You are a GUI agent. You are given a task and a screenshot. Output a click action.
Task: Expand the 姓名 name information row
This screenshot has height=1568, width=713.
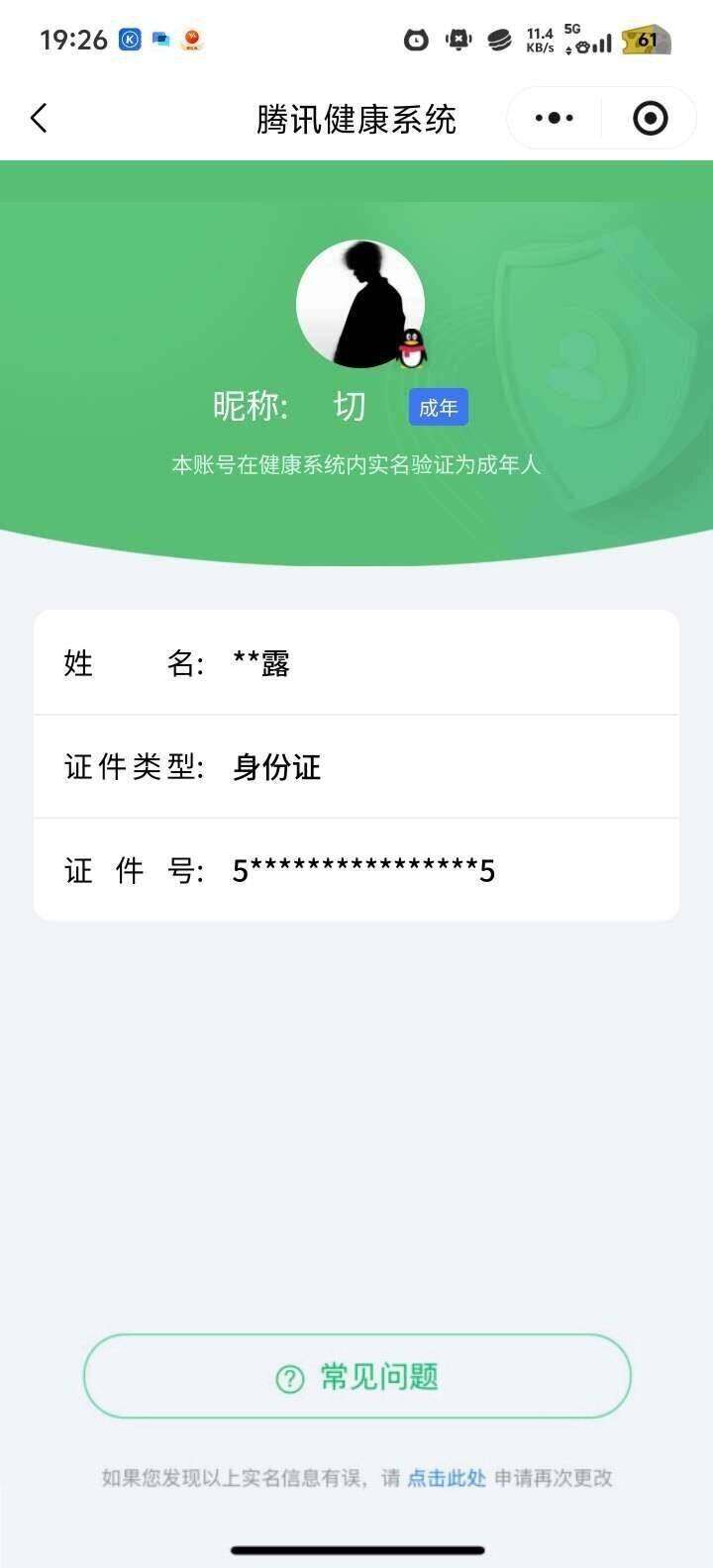(x=356, y=663)
